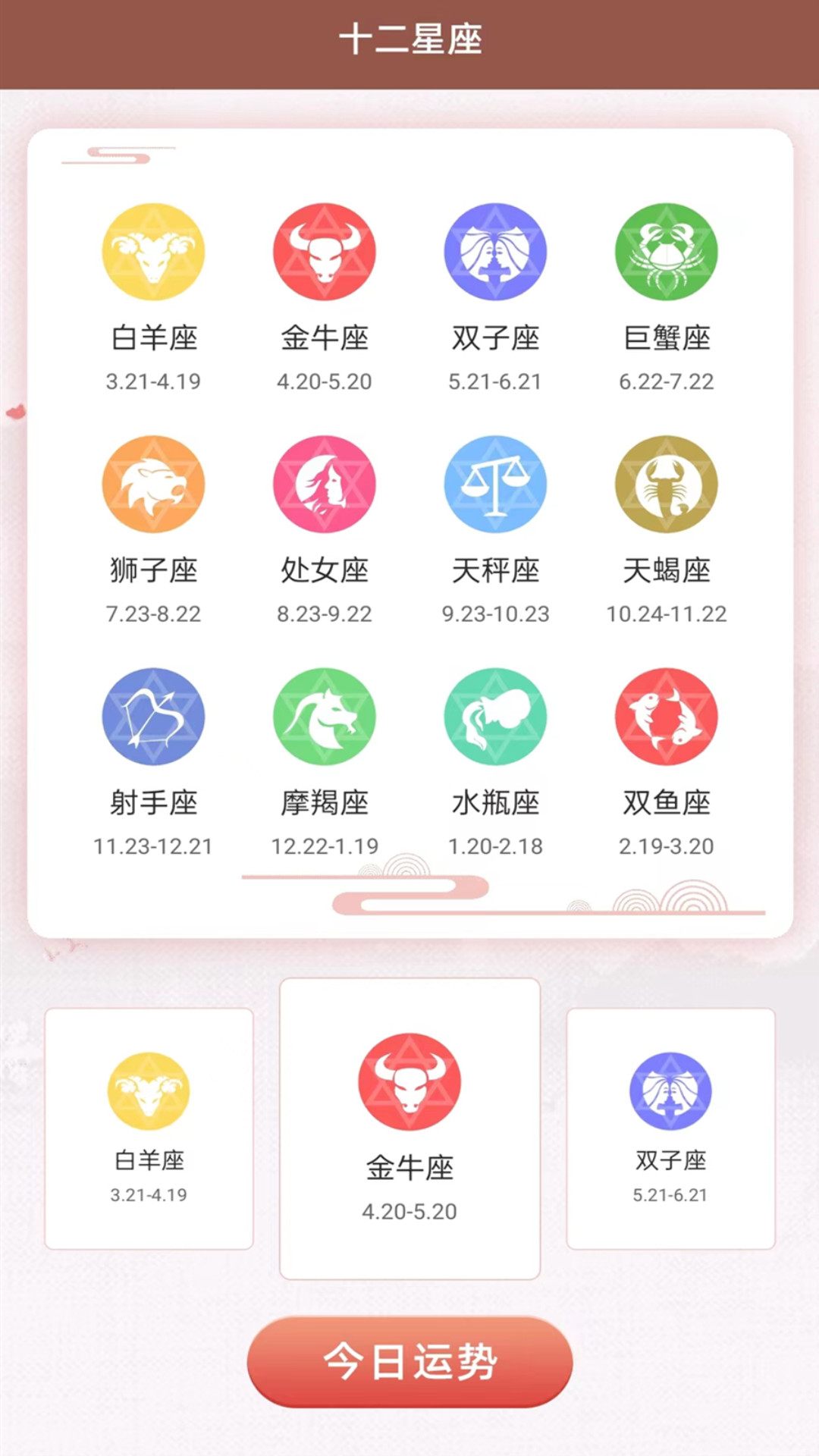819x1456 pixels.
Task: Pick the 摩羯座 sign
Action: click(x=325, y=717)
